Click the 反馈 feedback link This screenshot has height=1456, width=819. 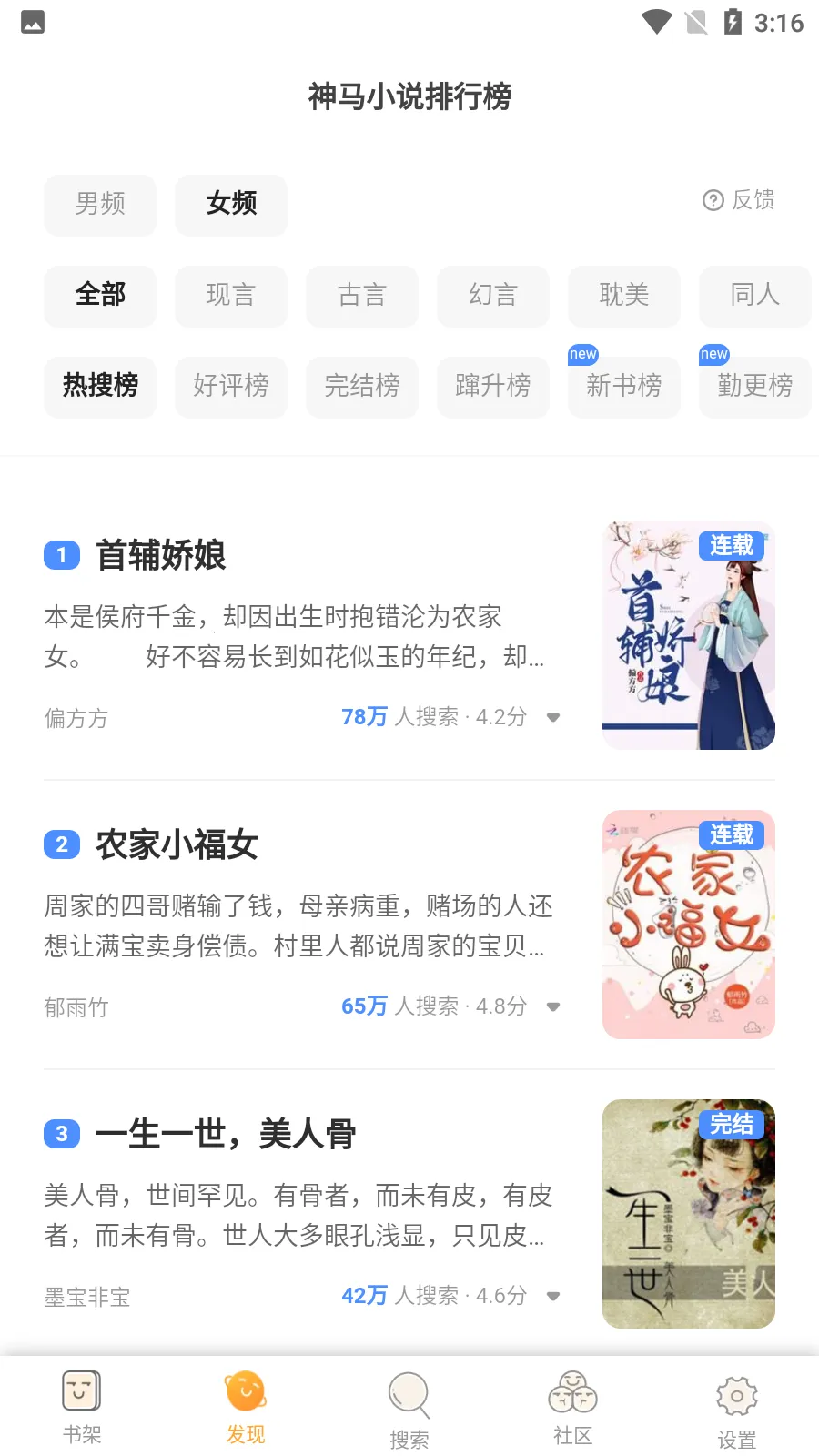tap(750, 200)
